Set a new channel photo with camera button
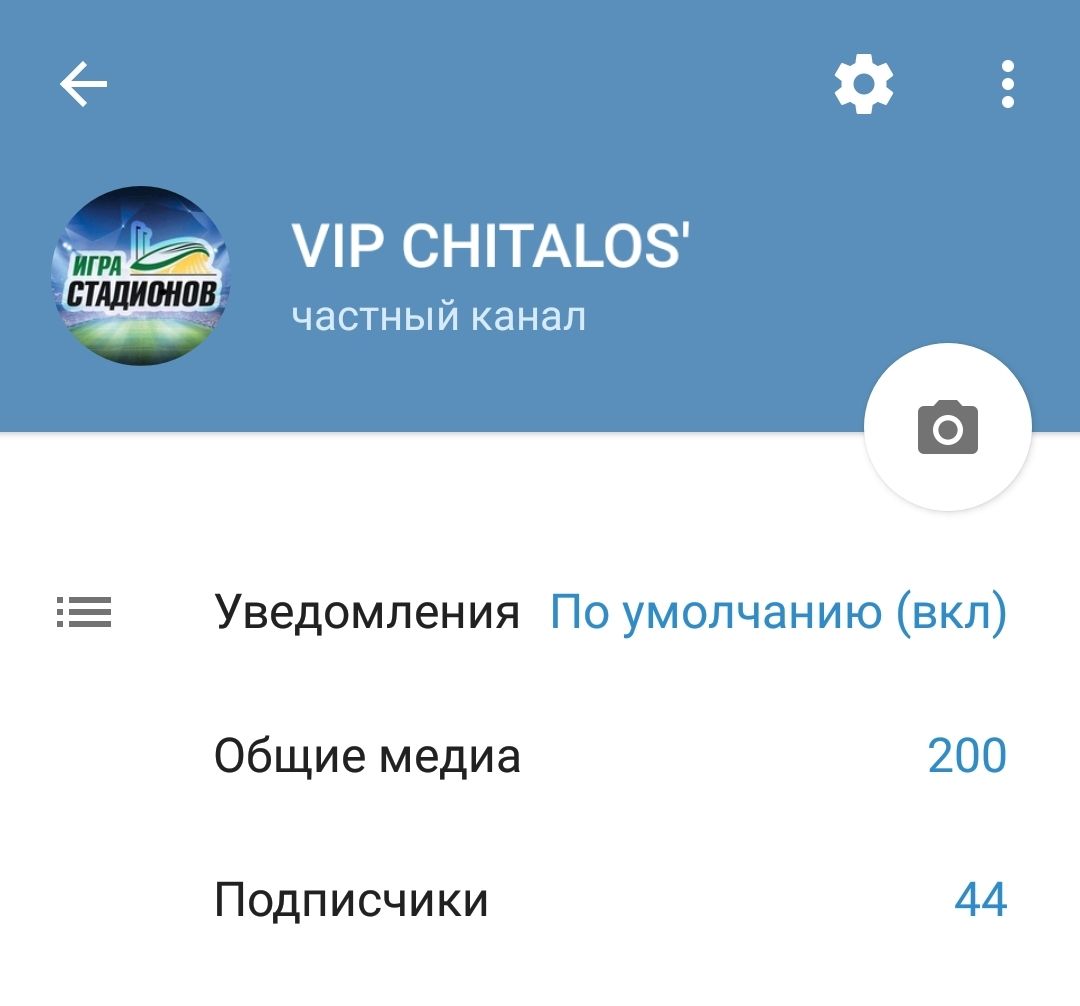The width and height of the screenshot is (1080, 1006). pyautogui.click(x=947, y=428)
